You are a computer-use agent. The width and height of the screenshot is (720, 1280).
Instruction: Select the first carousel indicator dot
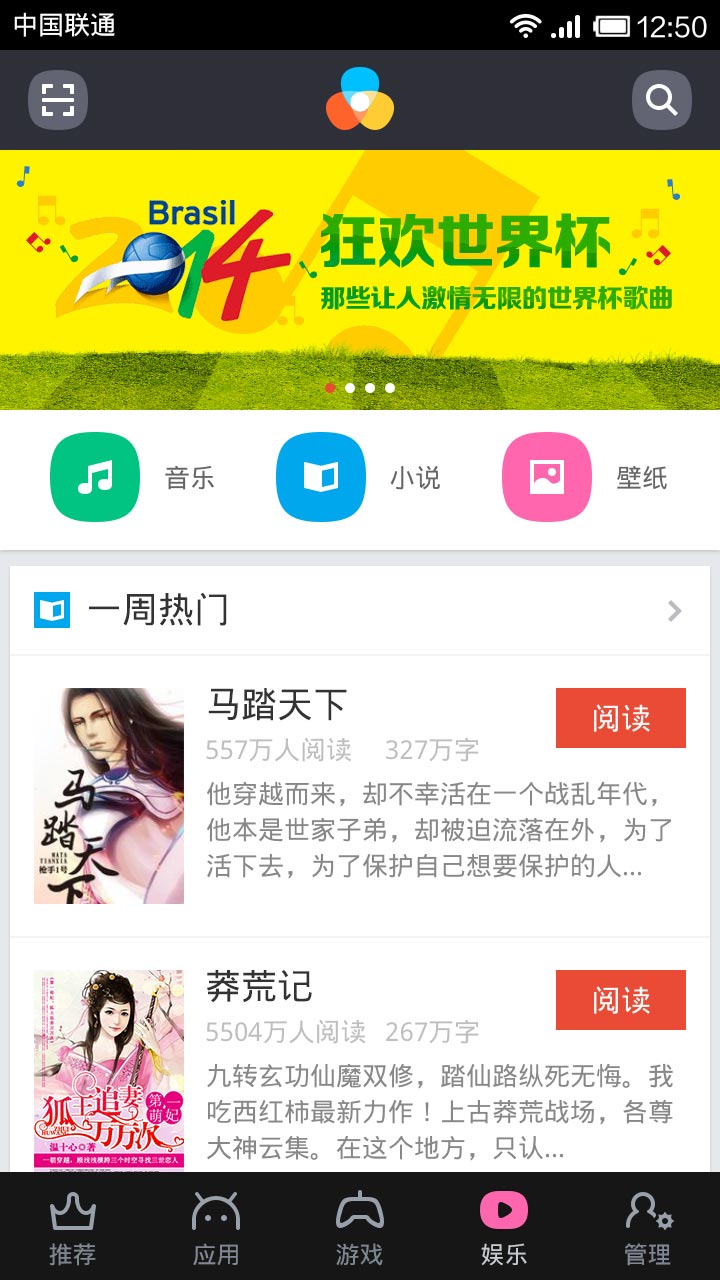(330, 387)
